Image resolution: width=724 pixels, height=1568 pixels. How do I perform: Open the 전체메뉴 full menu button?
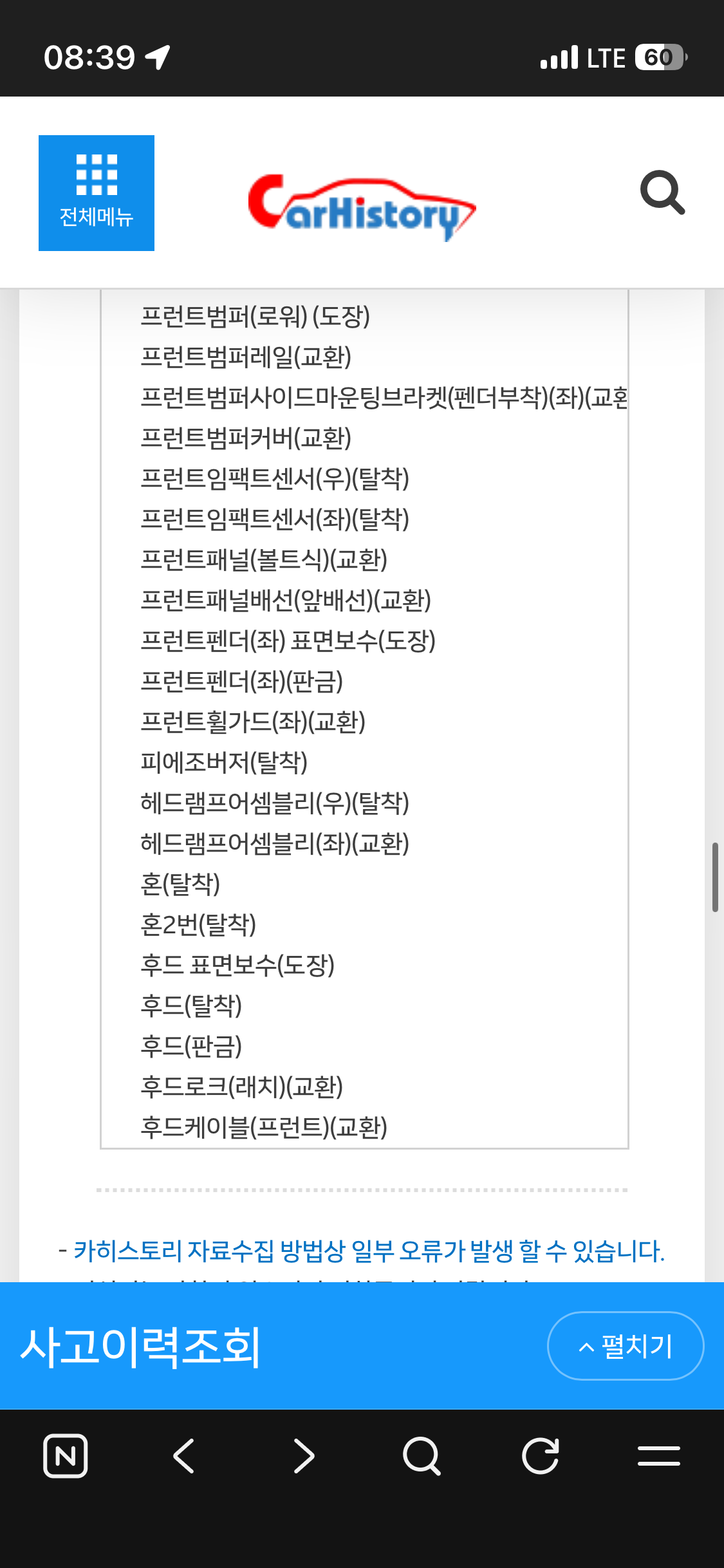click(97, 192)
